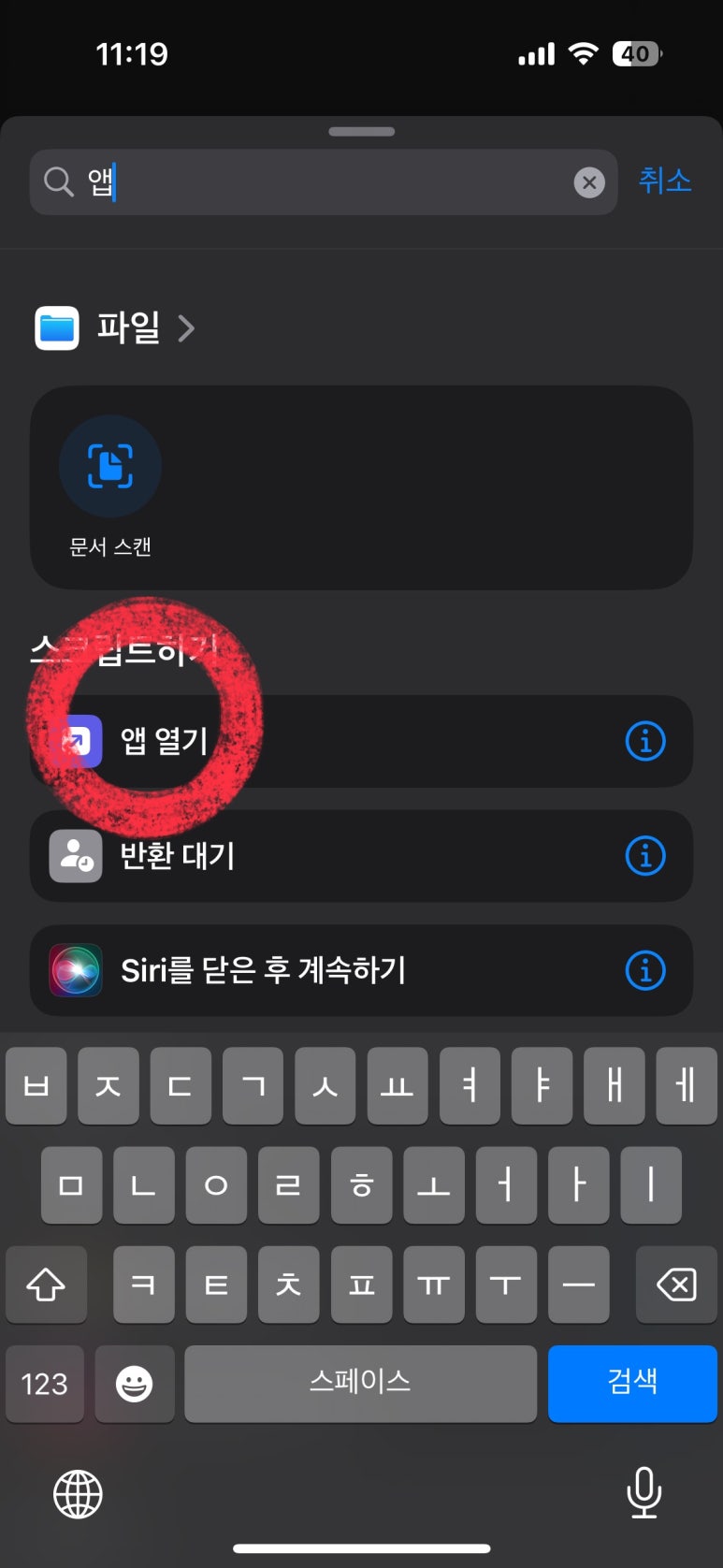Open the emoji keyboard
Image resolution: width=723 pixels, height=1568 pixels.
tap(135, 1383)
